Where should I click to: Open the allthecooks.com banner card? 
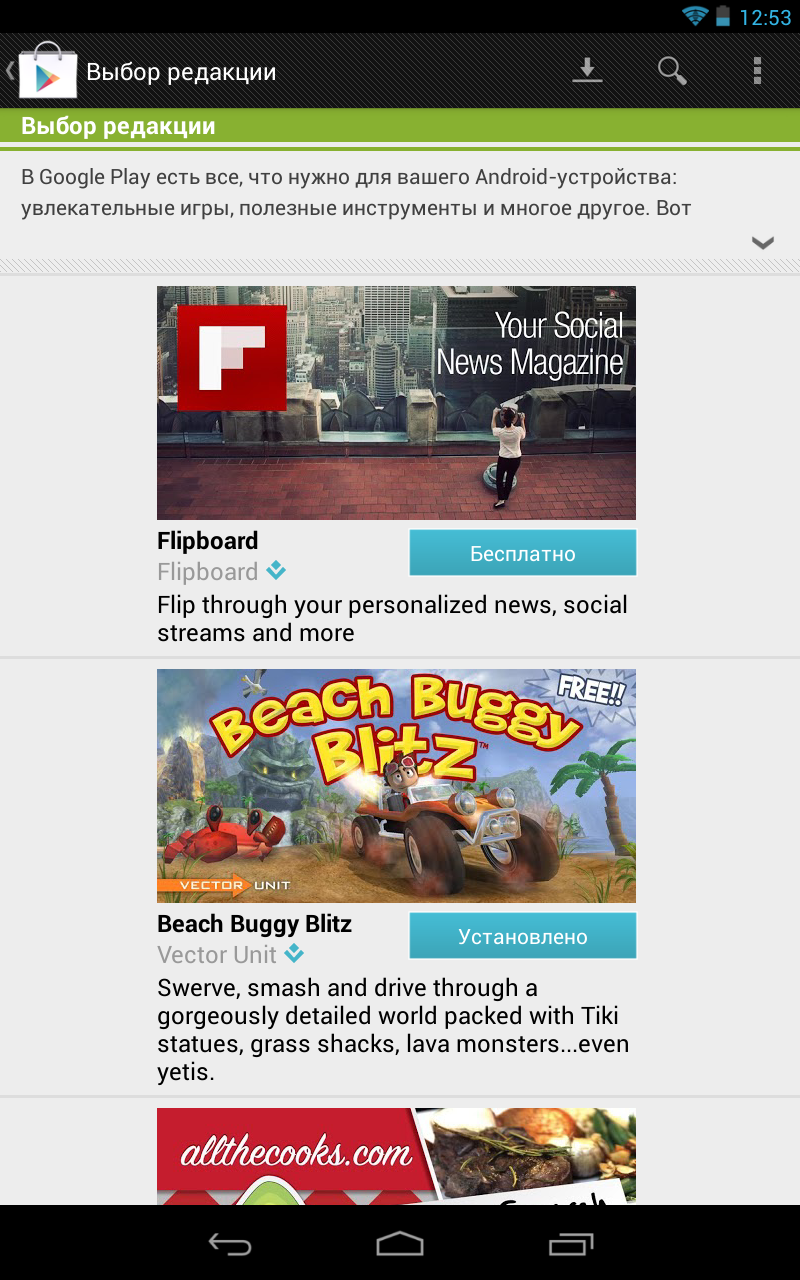click(396, 1156)
